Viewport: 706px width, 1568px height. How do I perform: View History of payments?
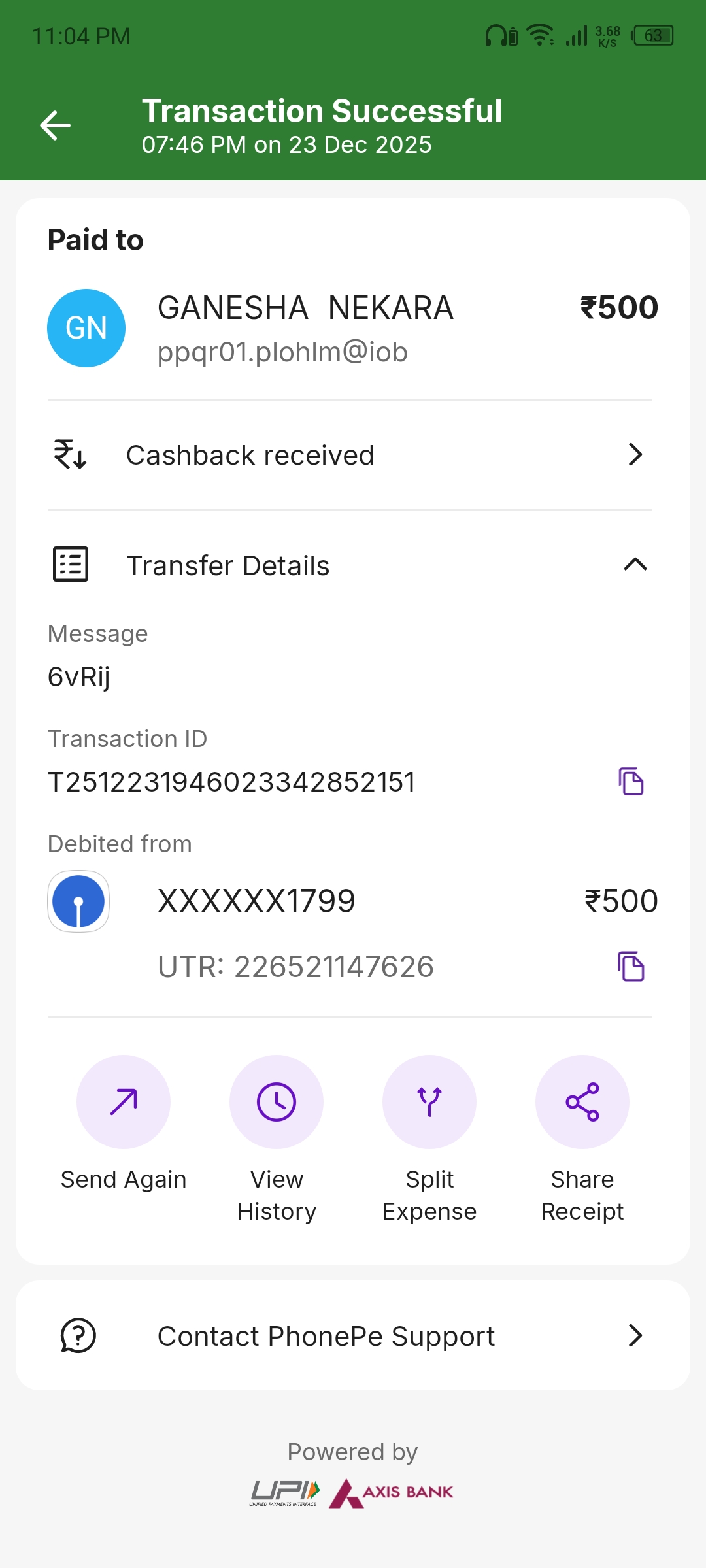tap(277, 1102)
